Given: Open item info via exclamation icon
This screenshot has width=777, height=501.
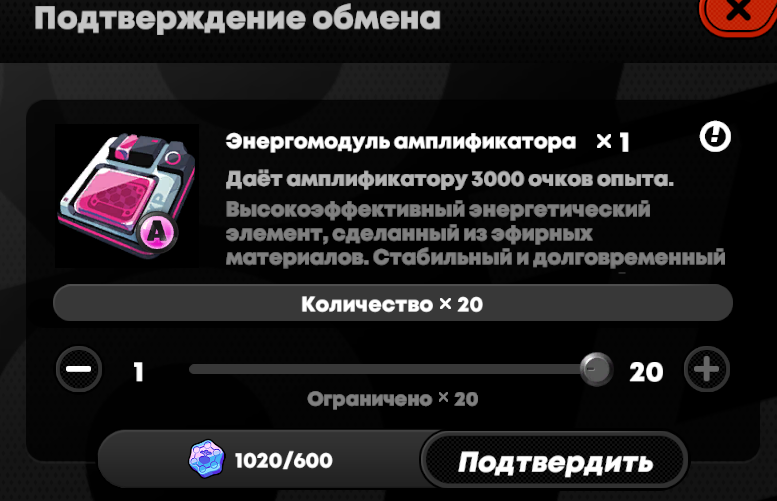Looking at the screenshot, I should click(715, 136).
